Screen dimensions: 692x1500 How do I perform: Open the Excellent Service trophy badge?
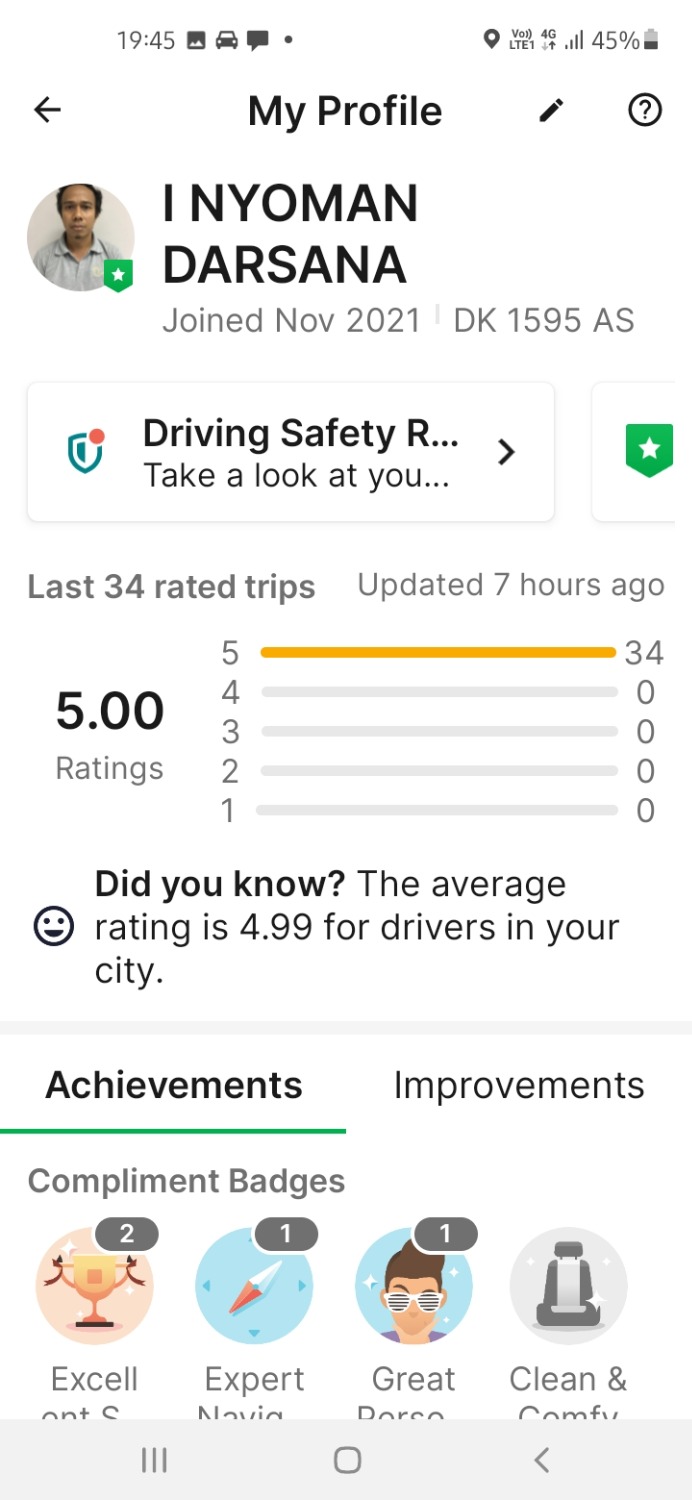[x=94, y=1286]
